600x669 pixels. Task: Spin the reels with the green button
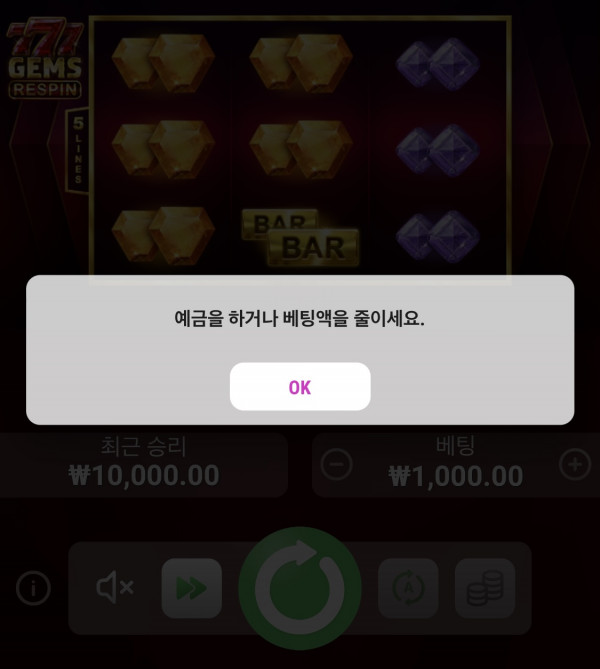point(300,589)
